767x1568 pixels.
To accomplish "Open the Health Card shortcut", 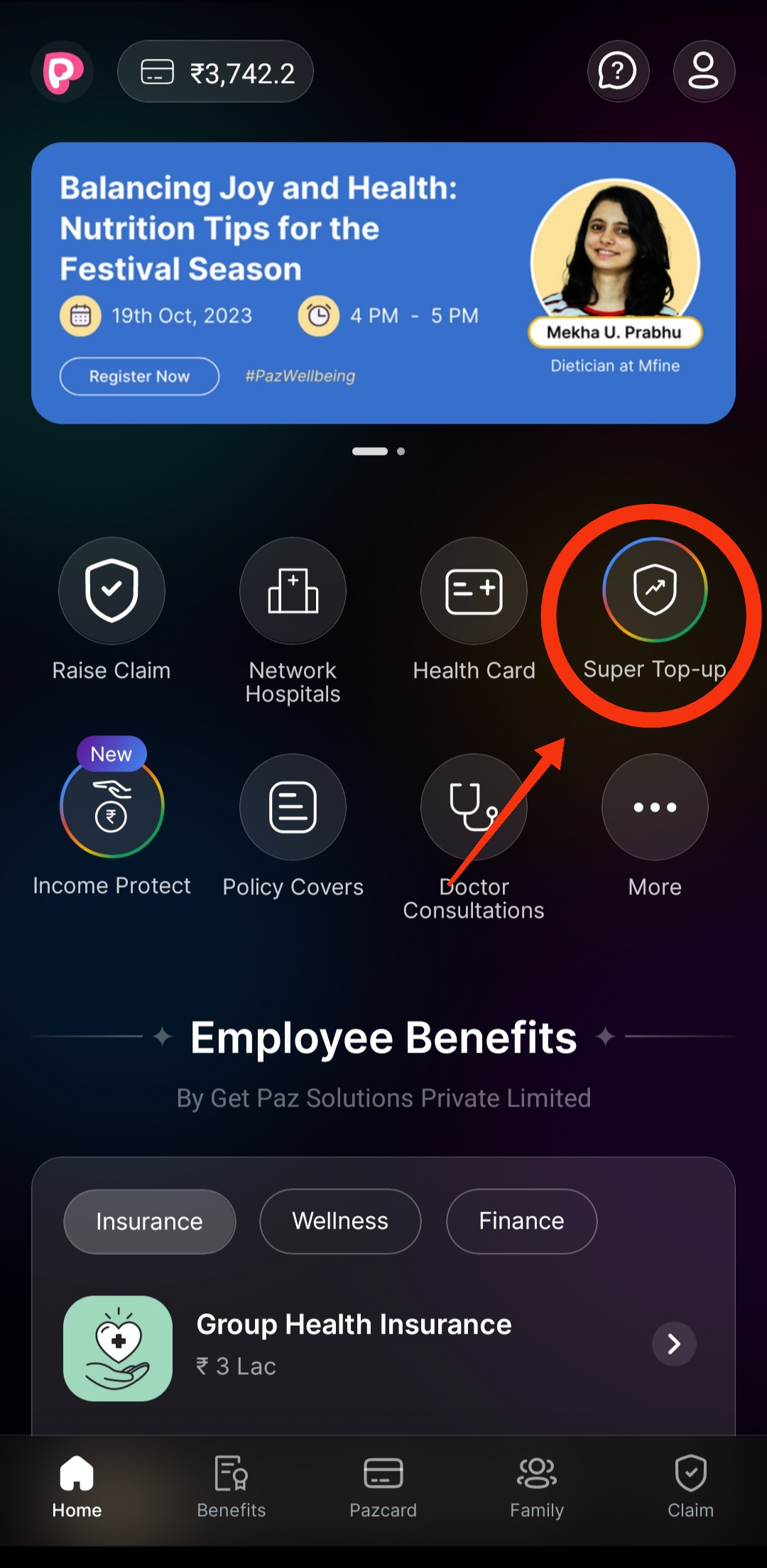I will [x=474, y=591].
